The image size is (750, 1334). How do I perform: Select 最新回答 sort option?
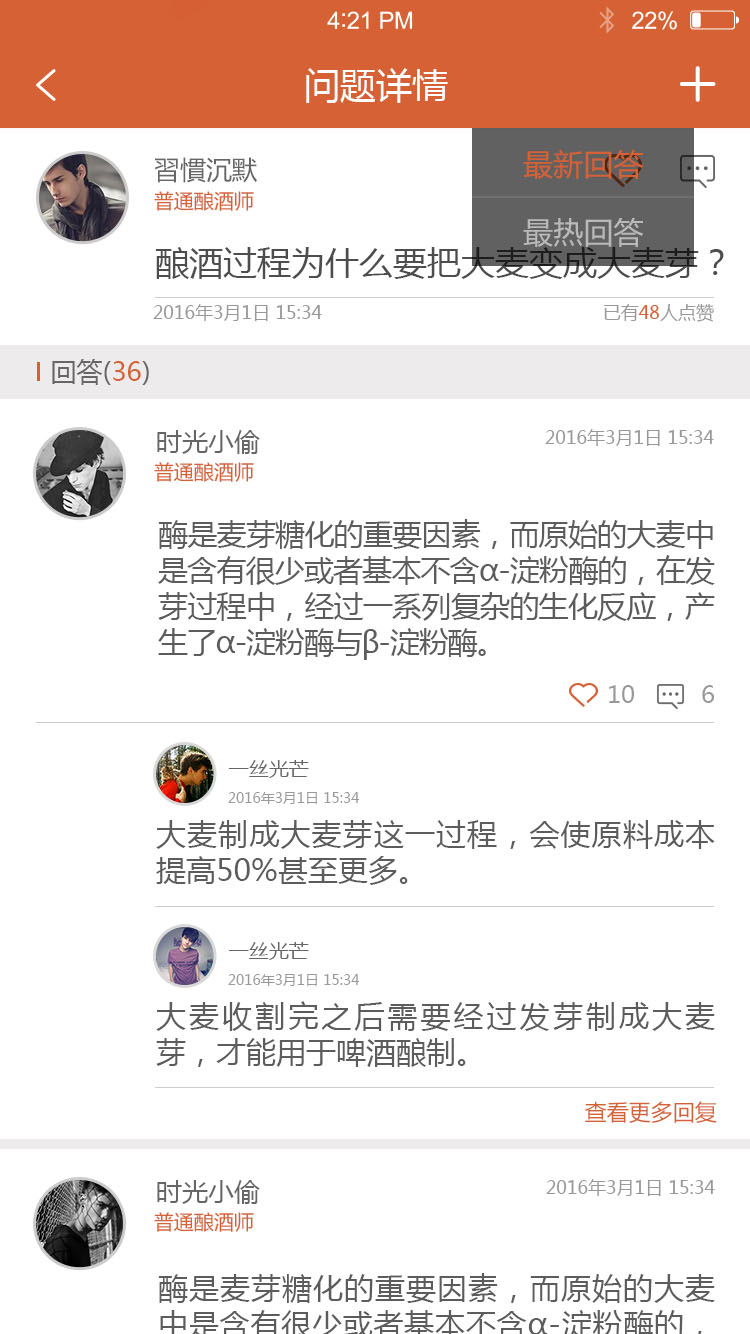tap(583, 165)
